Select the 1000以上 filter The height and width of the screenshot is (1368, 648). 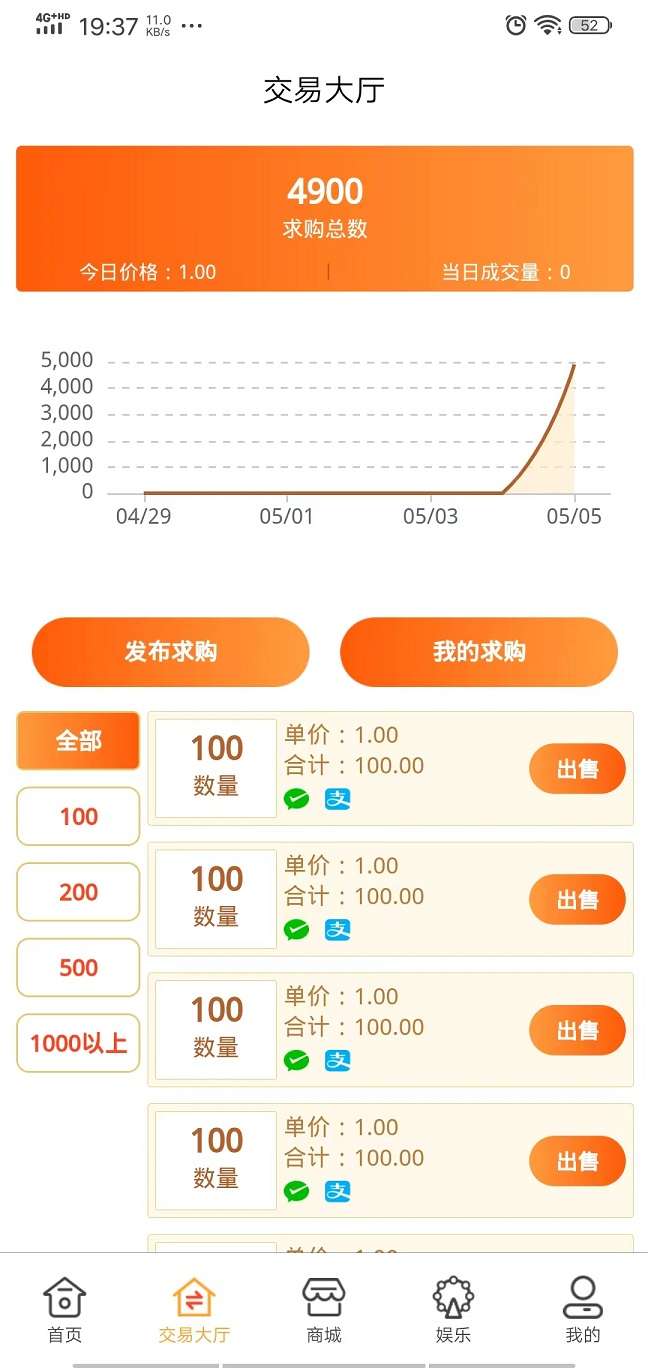(78, 1043)
